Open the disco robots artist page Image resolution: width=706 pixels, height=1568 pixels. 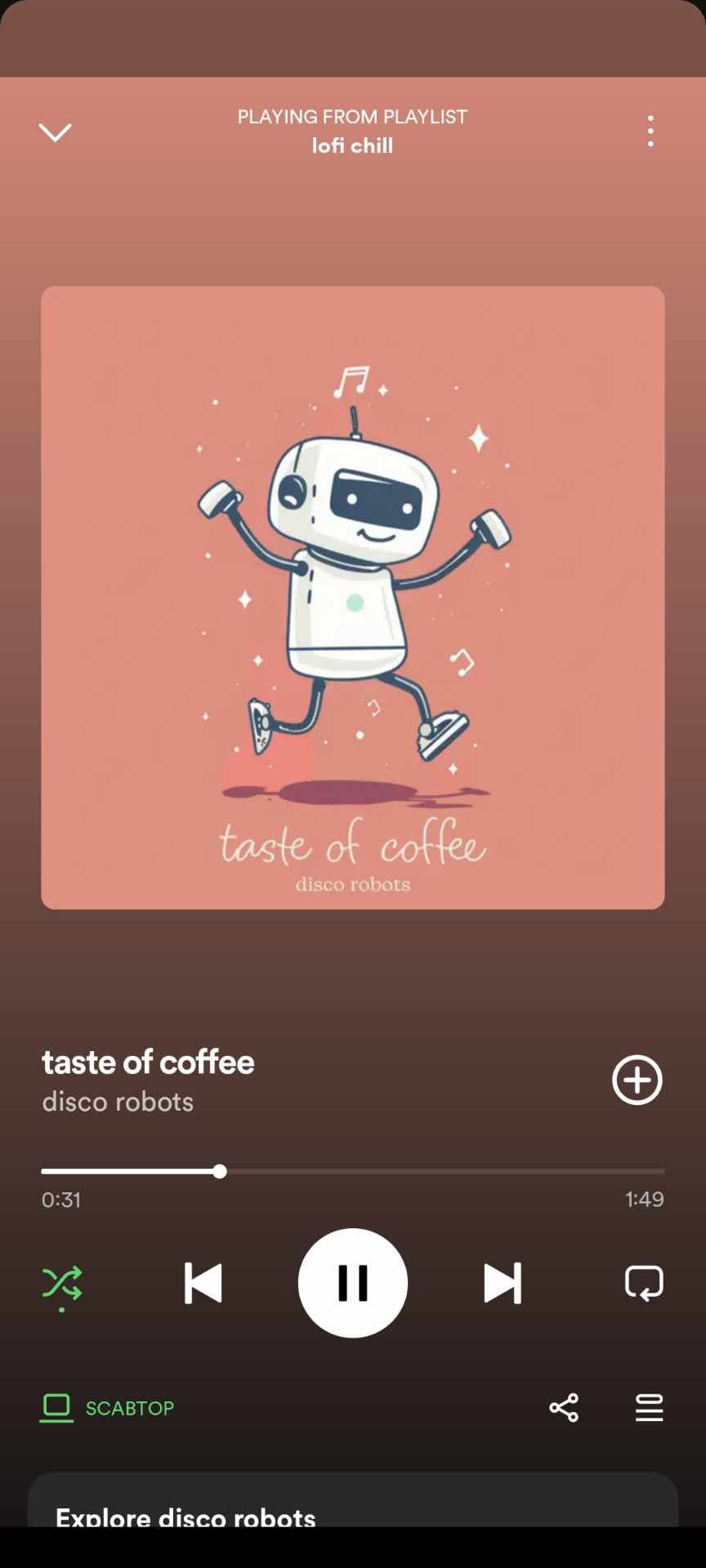[118, 1102]
